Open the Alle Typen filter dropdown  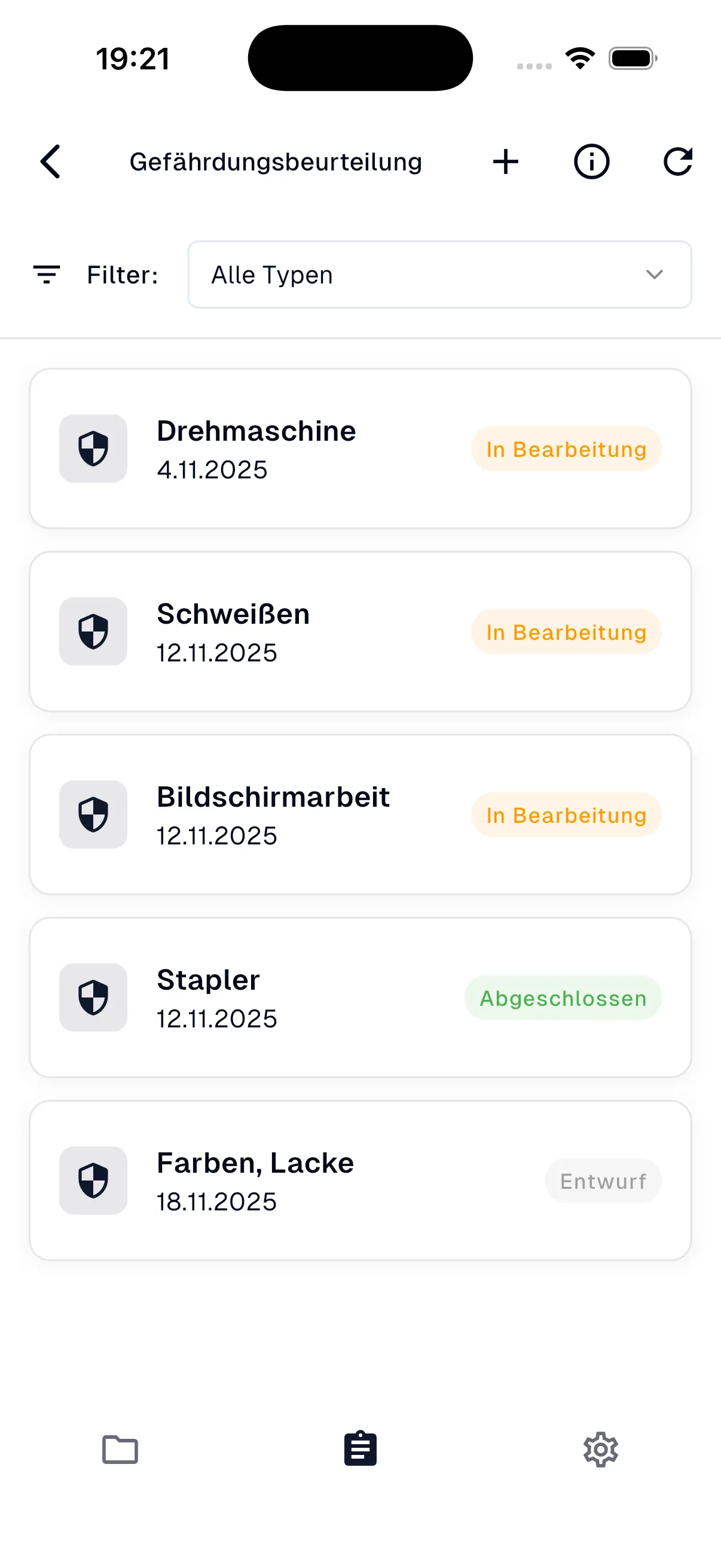click(x=439, y=274)
